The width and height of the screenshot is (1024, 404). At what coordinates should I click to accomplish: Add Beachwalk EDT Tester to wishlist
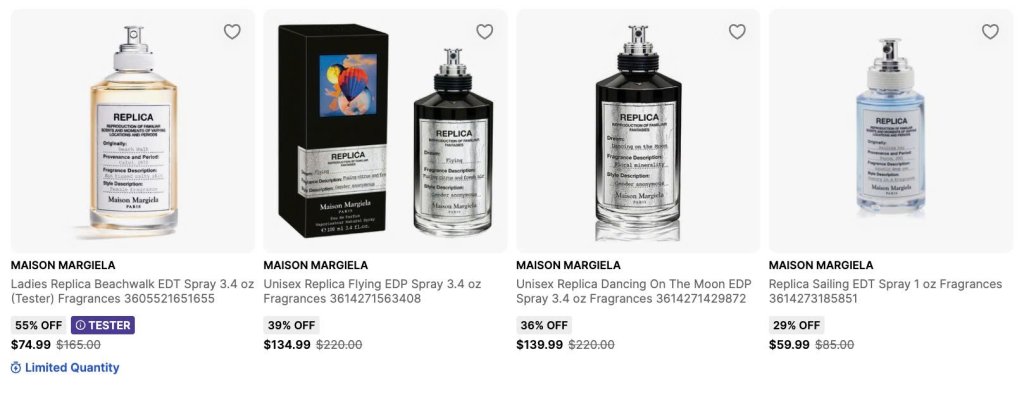232,32
